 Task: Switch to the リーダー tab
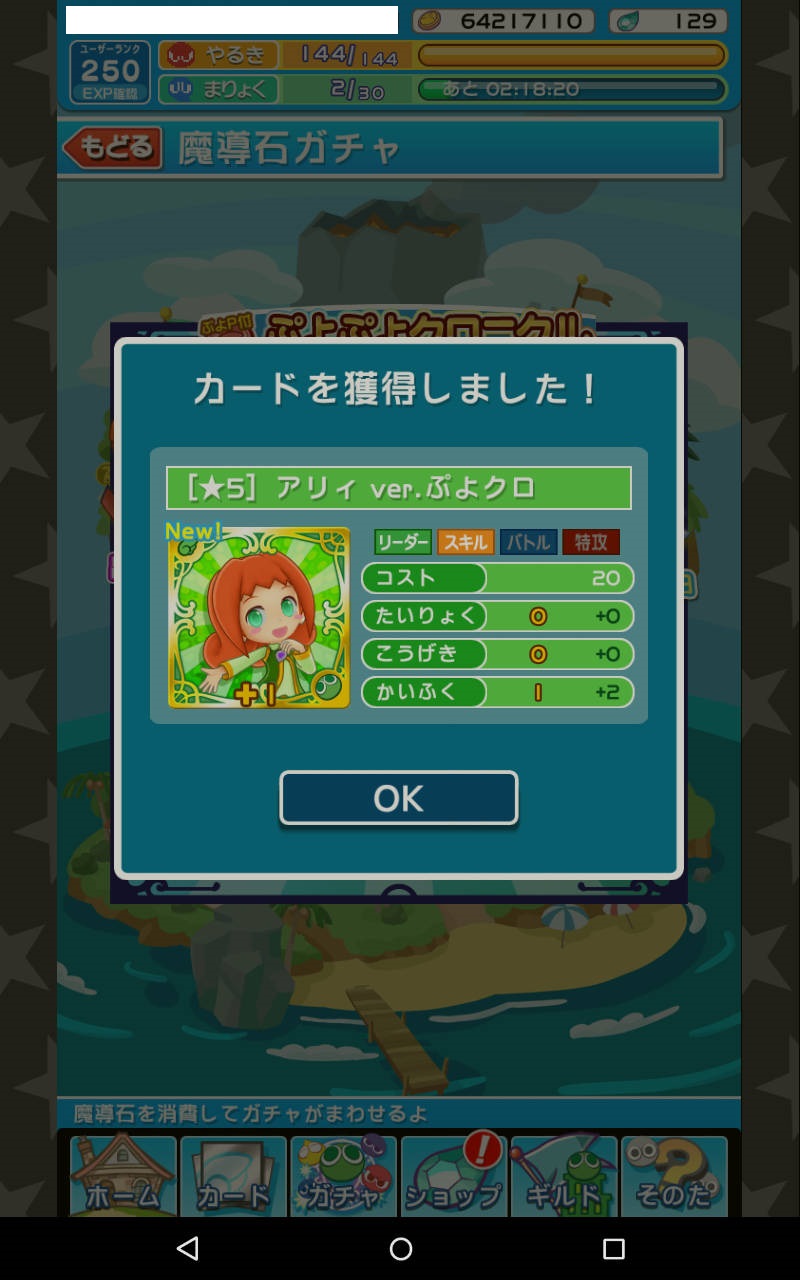tap(403, 542)
